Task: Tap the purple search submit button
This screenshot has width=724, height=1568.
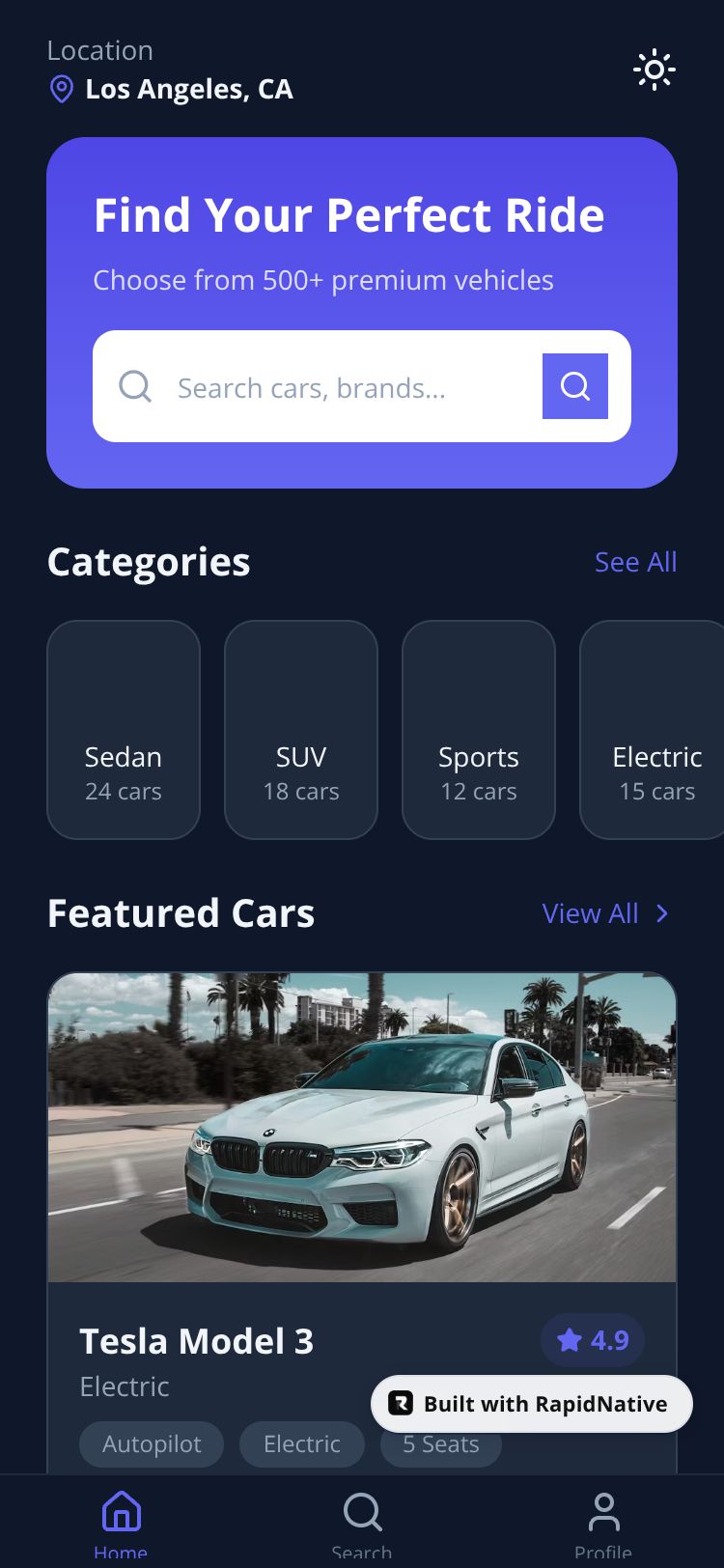Action: point(575,386)
